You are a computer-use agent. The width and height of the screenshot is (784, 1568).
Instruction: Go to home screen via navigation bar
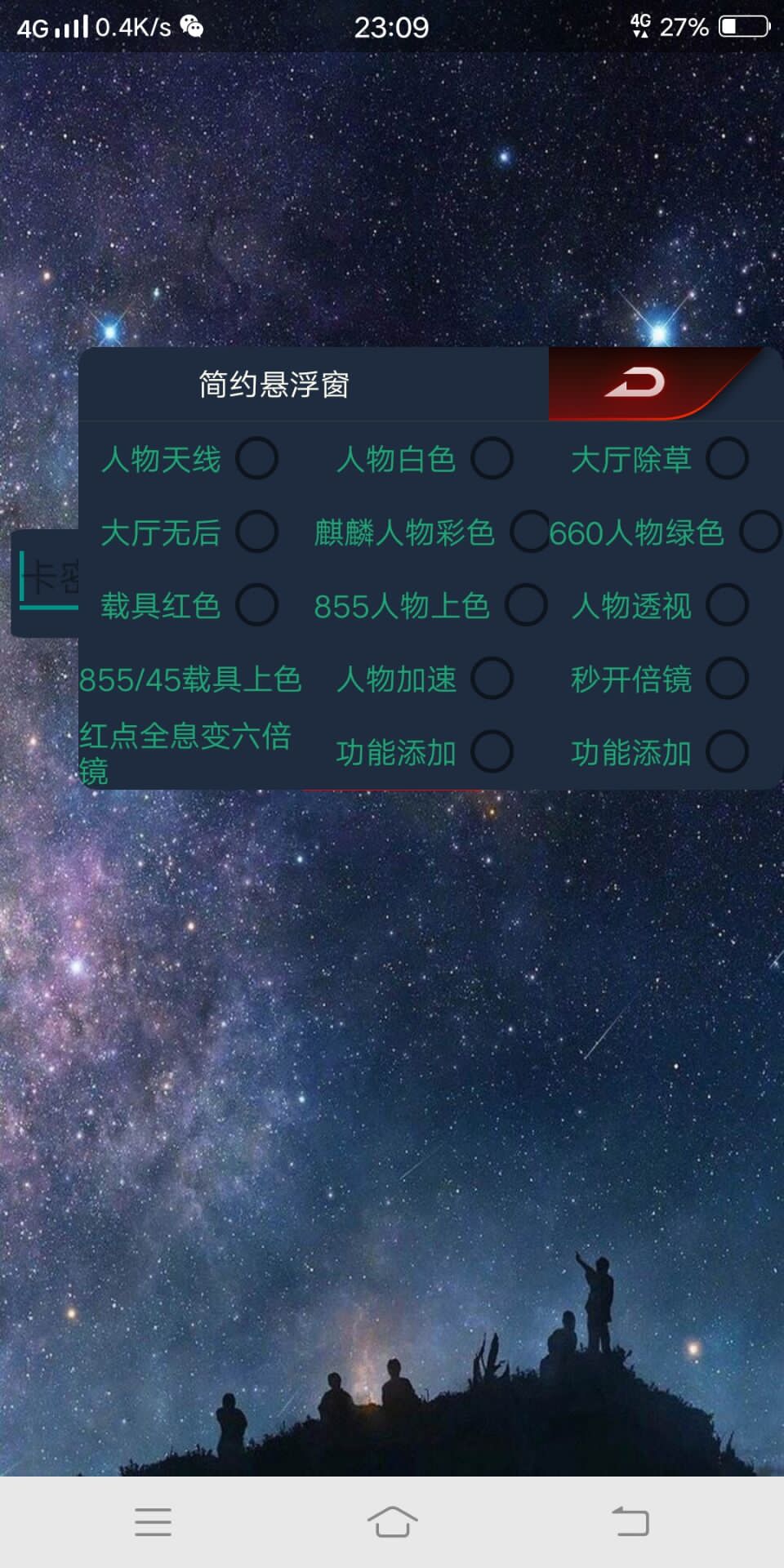[x=392, y=1521]
